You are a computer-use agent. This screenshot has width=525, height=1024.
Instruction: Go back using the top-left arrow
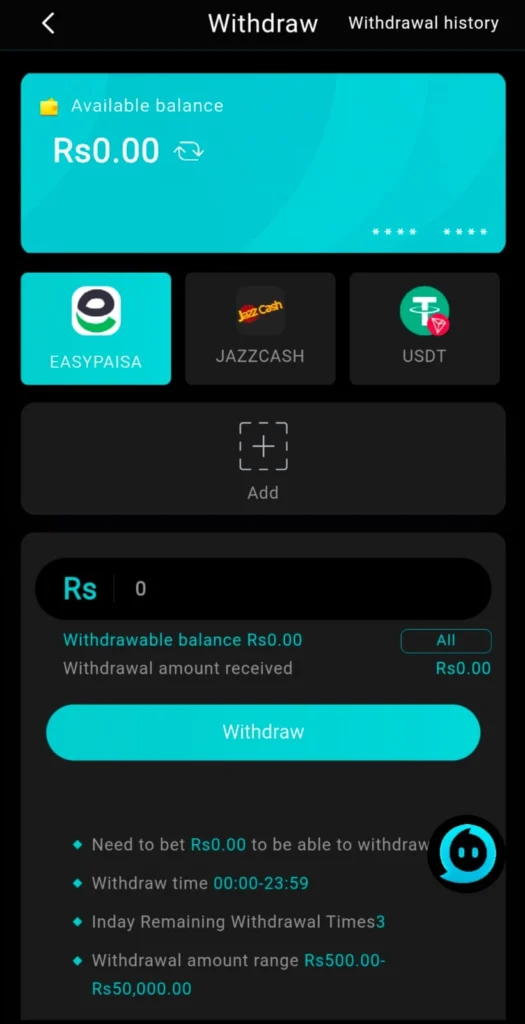point(48,24)
